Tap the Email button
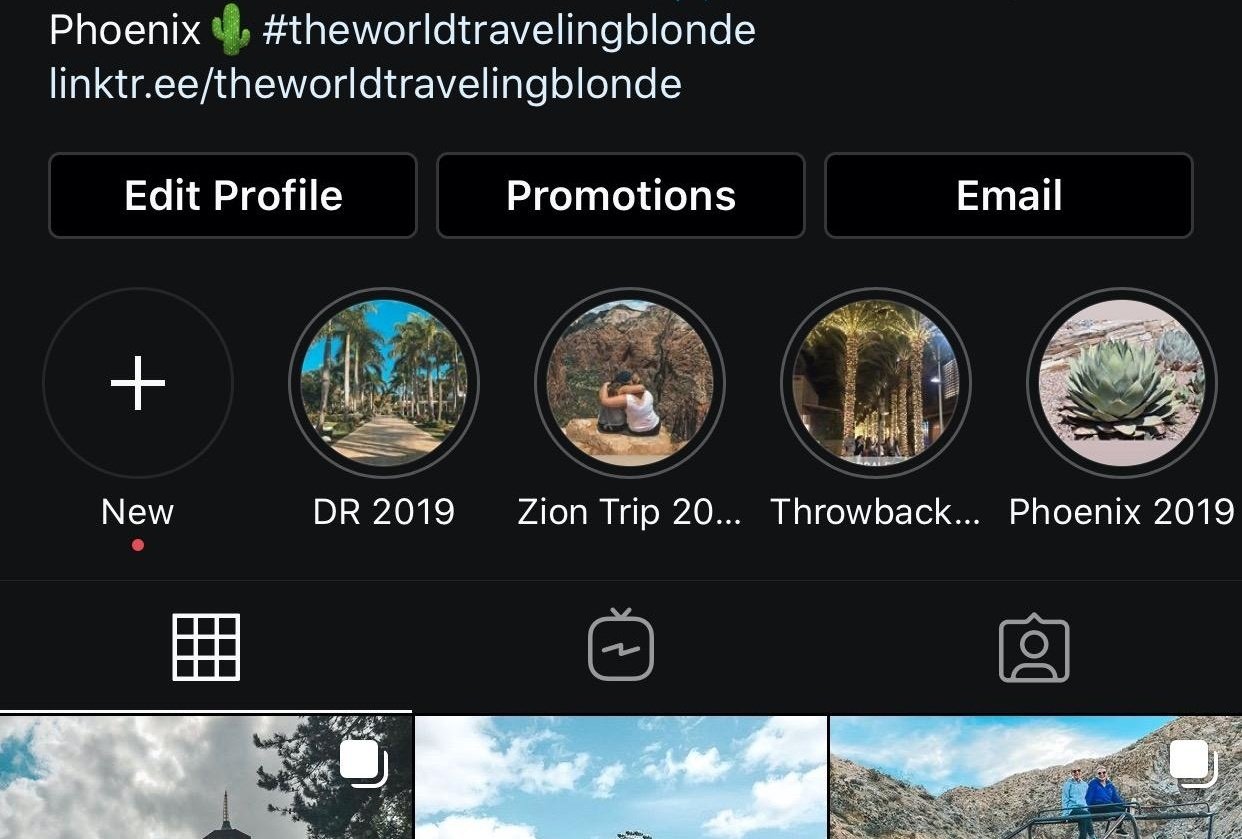 point(1008,195)
